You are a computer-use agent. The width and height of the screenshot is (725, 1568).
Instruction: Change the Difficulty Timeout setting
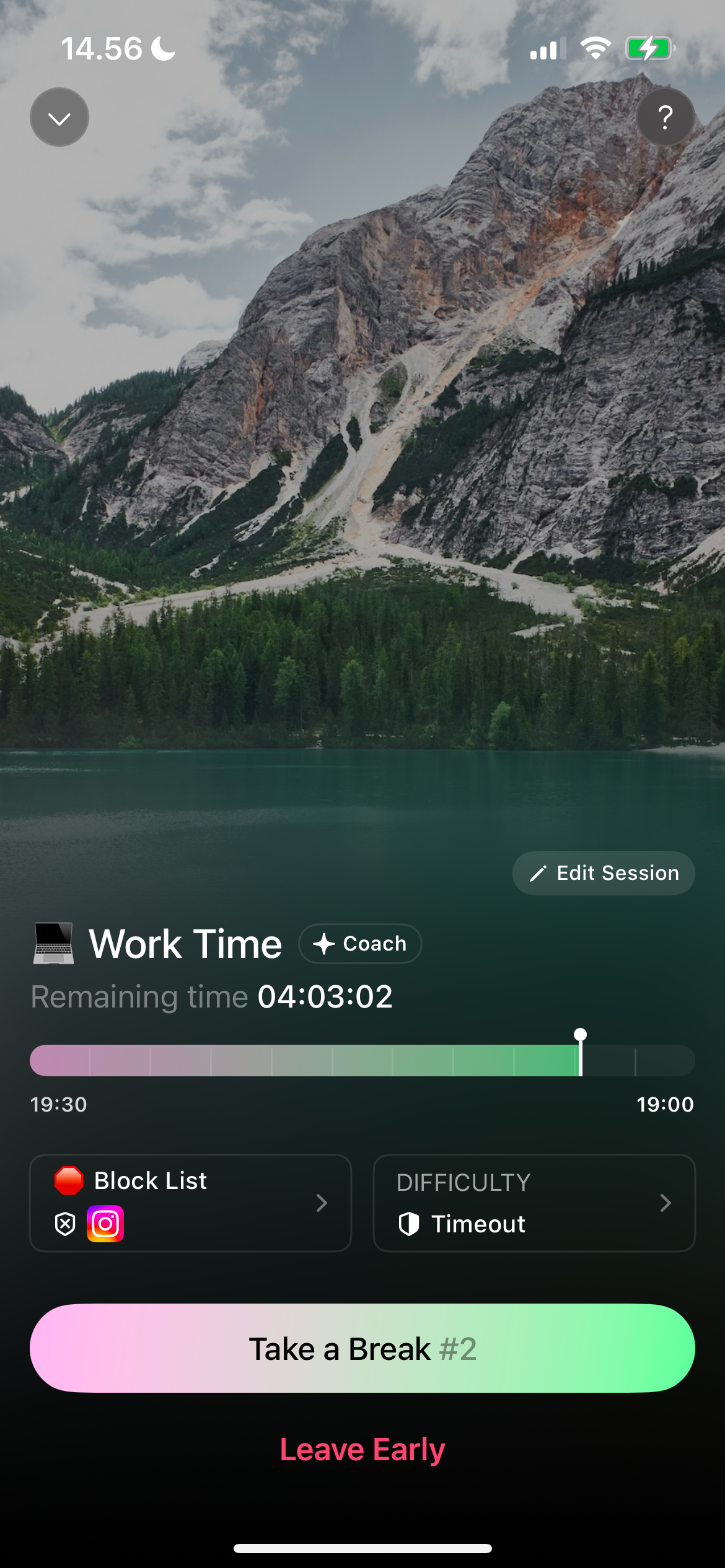click(534, 1203)
